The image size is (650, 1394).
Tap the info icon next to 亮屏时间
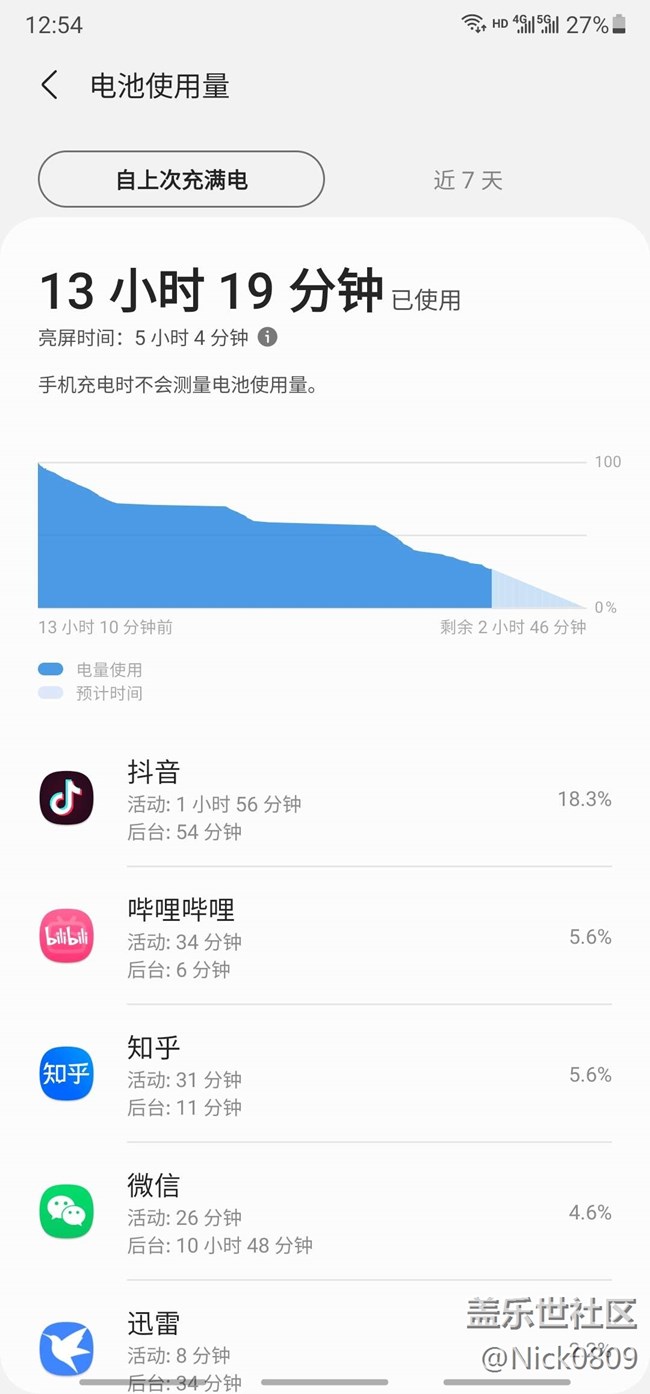pos(268,337)
